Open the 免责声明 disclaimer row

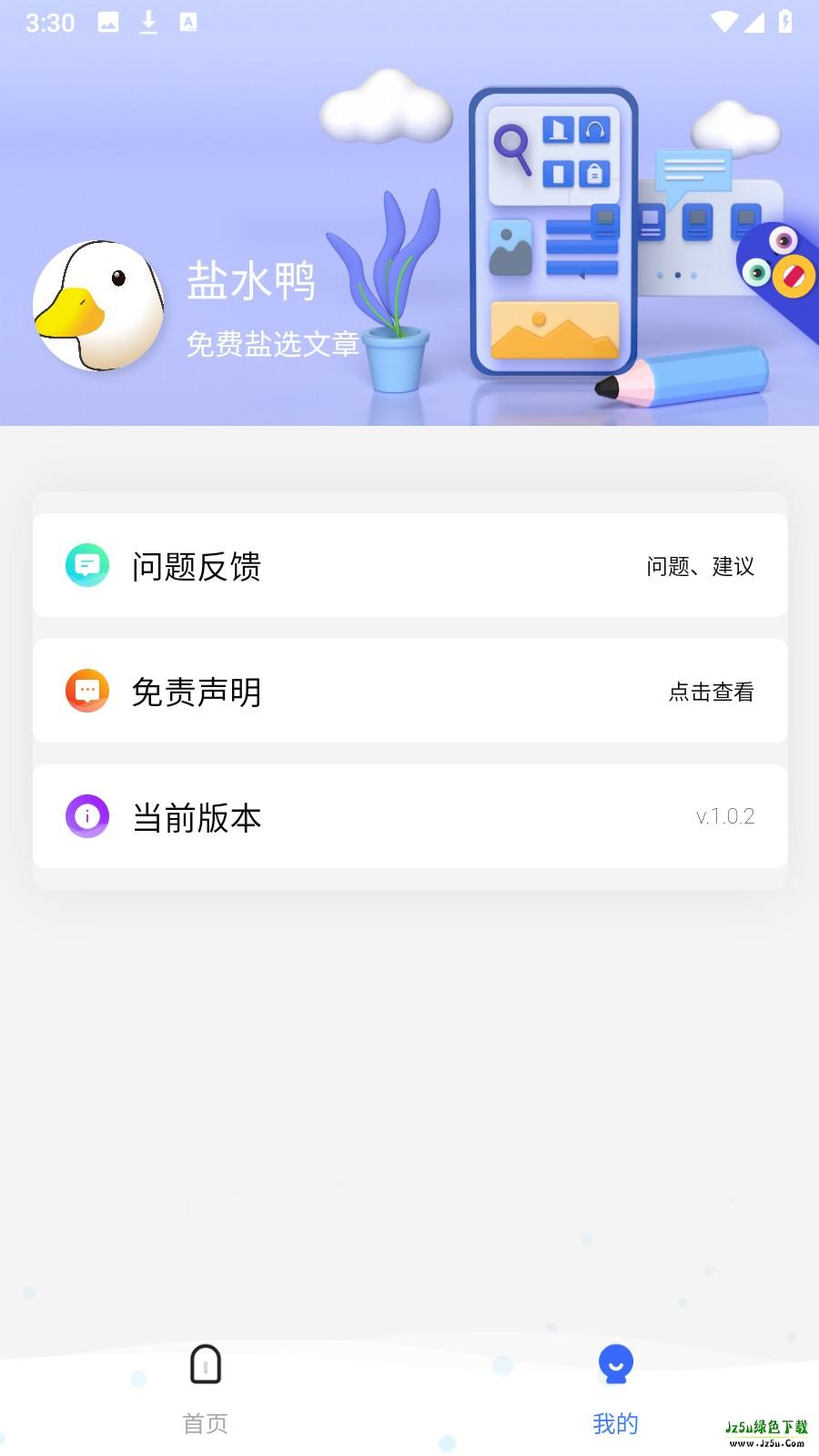409,691
